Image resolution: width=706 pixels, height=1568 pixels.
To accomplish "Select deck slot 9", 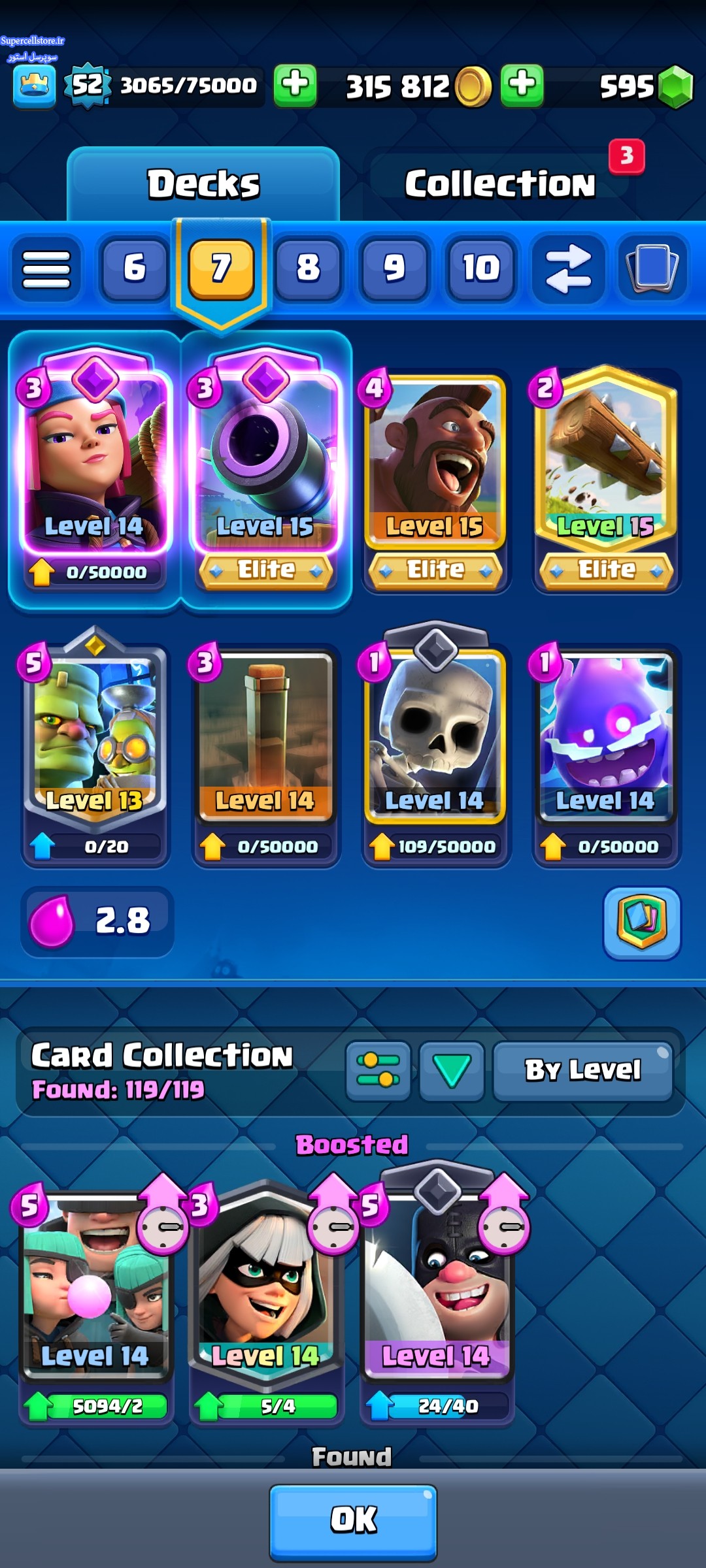I will click(x=394, y=269).
